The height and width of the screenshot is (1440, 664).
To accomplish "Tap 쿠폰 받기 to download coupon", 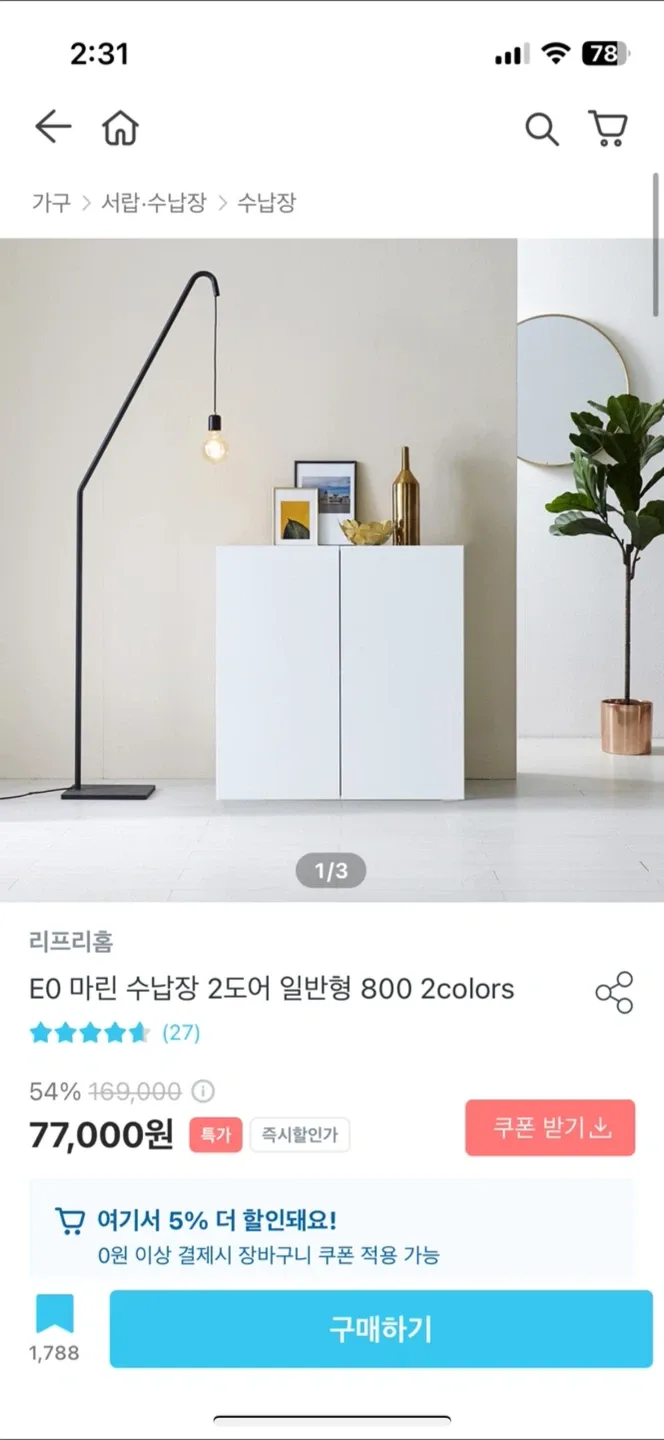I will 550,1128.
